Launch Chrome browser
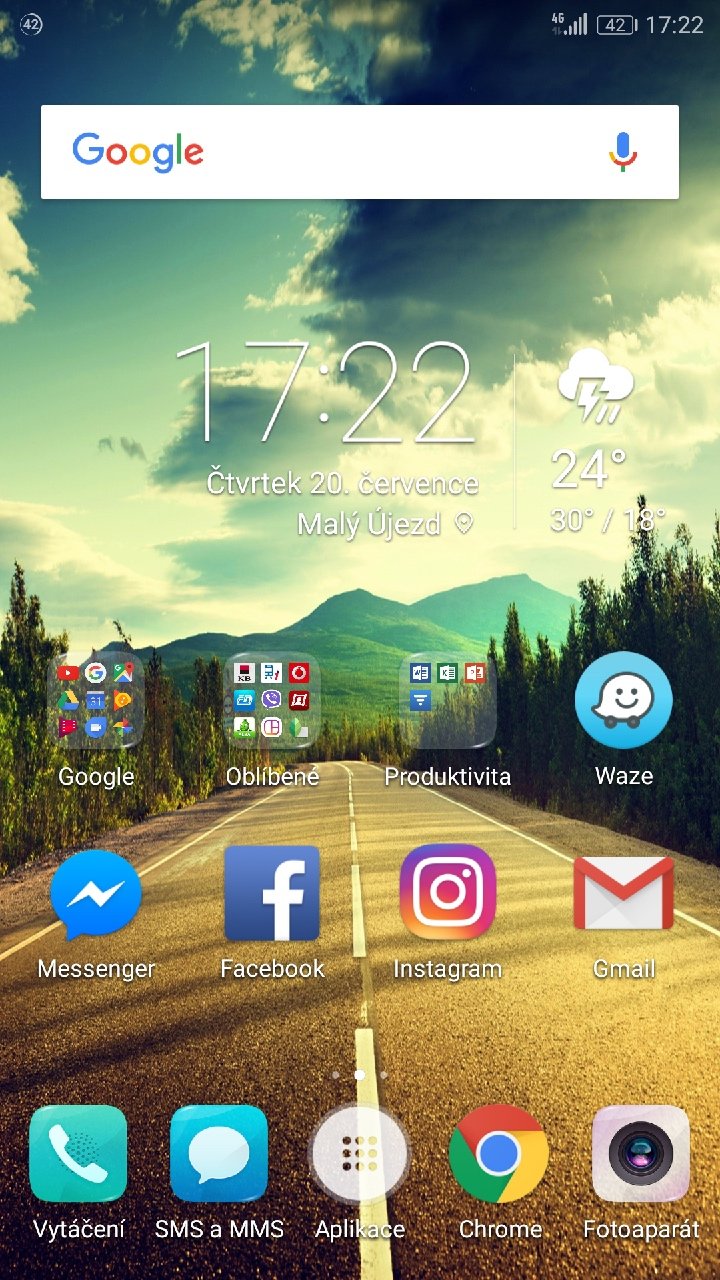 point(499,1153)
